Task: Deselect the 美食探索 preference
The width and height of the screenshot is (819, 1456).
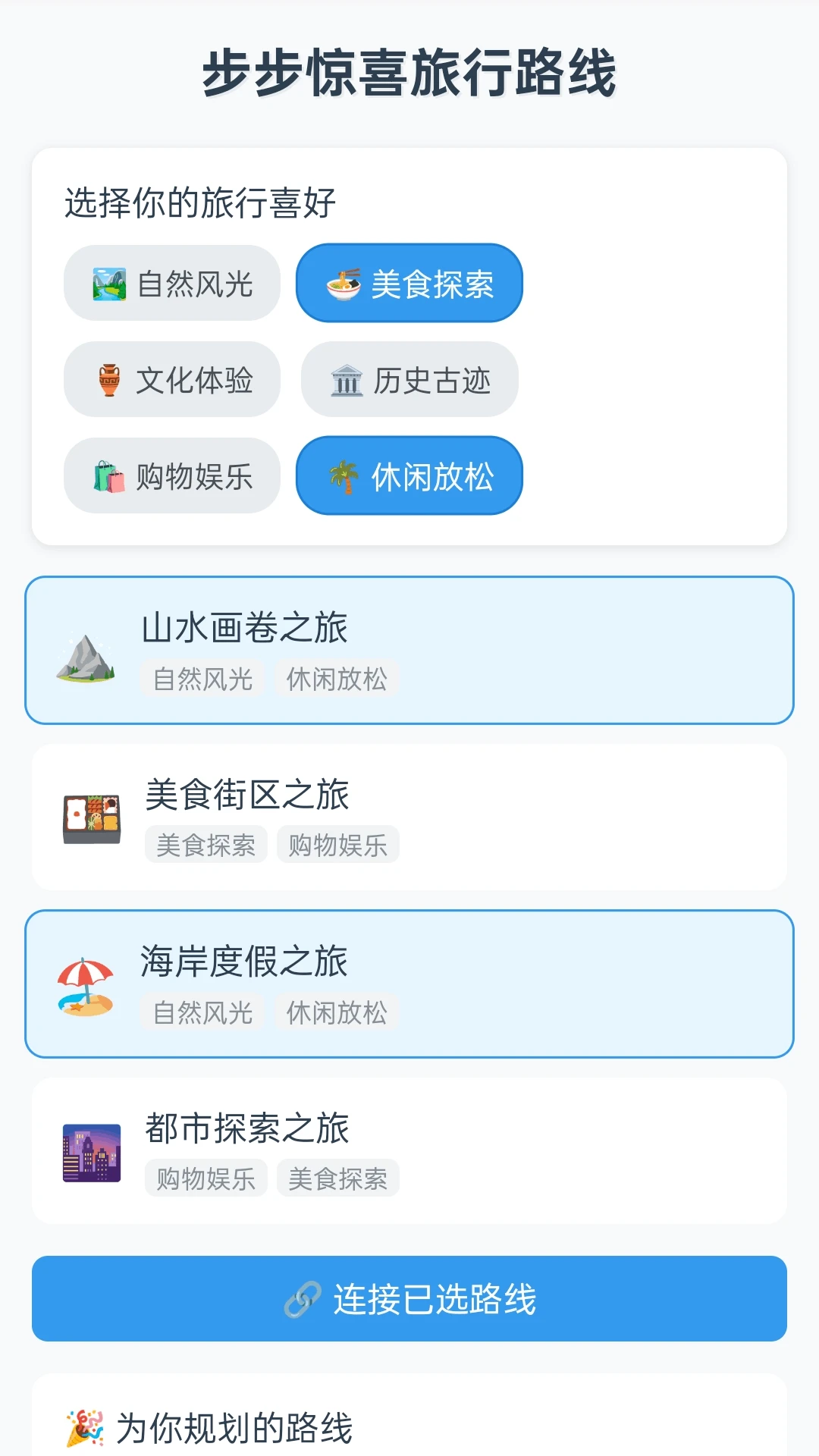Action: tap(409, 282)
